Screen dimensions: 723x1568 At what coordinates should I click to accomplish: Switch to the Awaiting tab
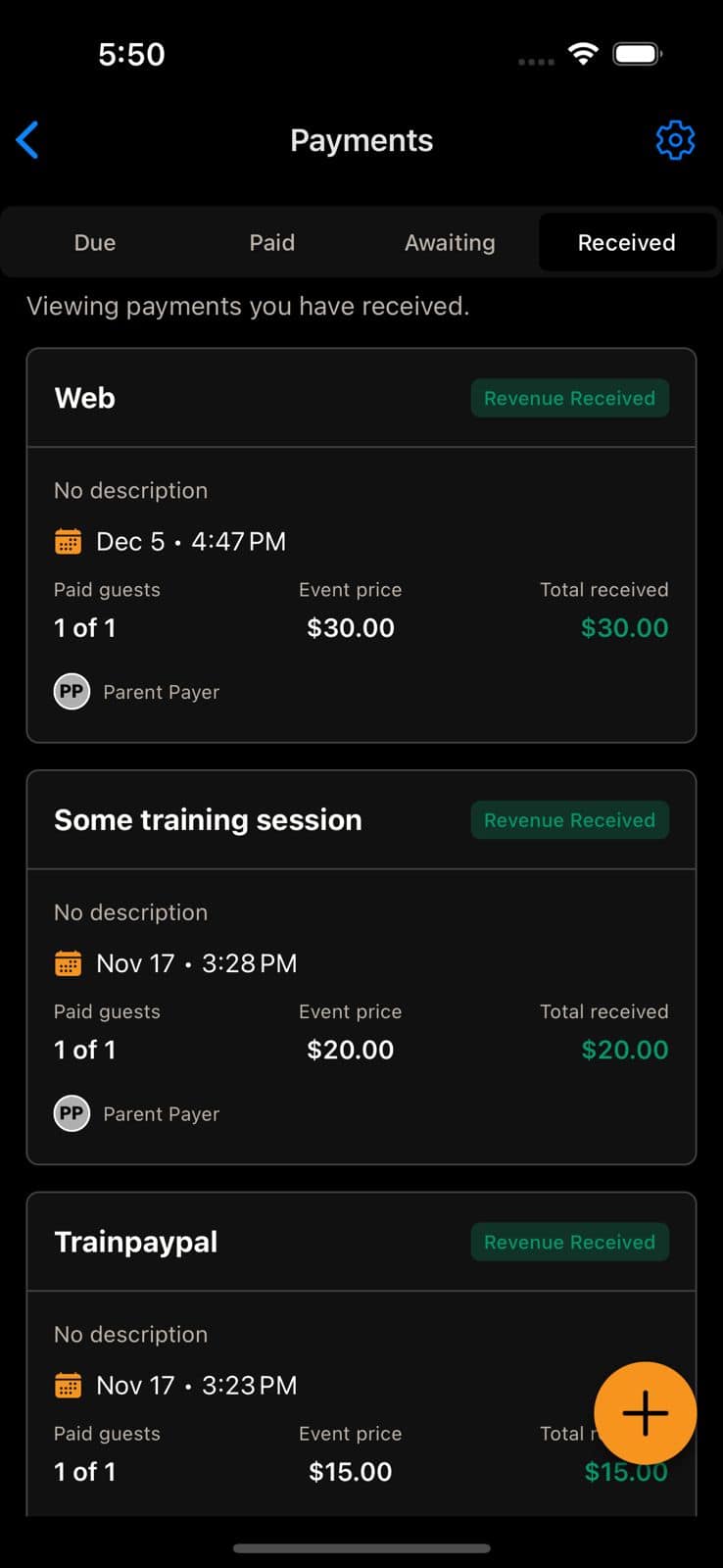click(450, 242)
